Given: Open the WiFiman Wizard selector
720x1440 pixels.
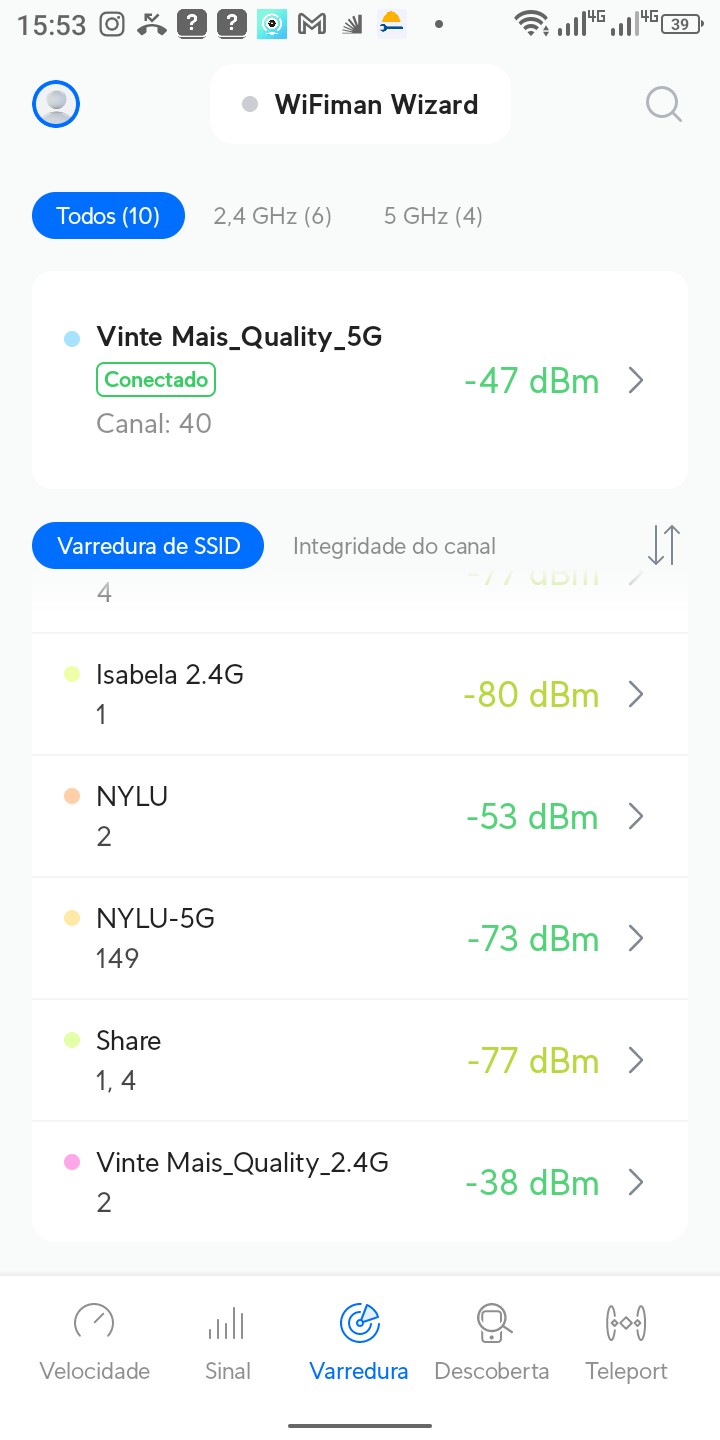Looking at the screenshot, I should [x=360, y=105].
